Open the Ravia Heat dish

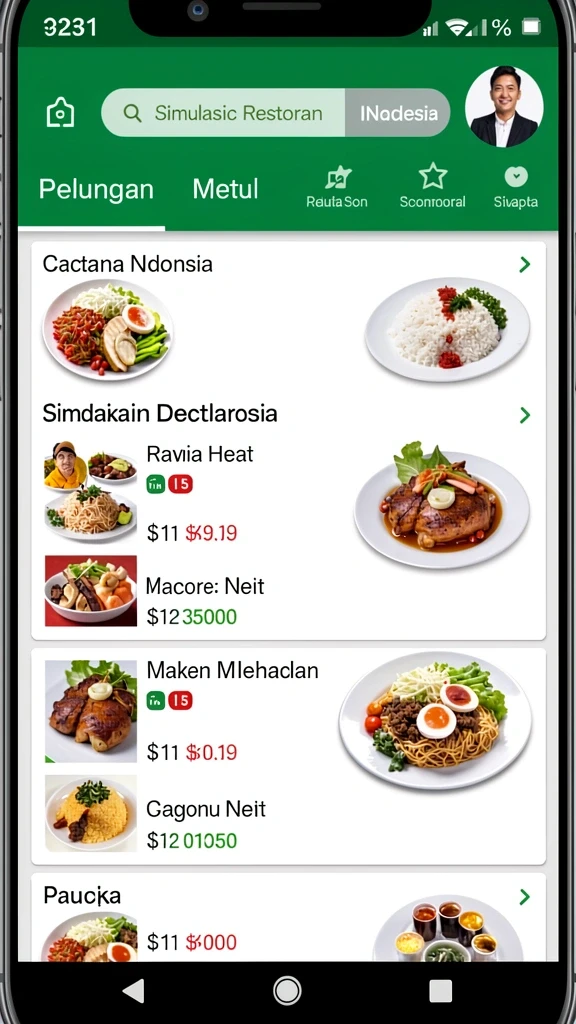pos(200,454)
